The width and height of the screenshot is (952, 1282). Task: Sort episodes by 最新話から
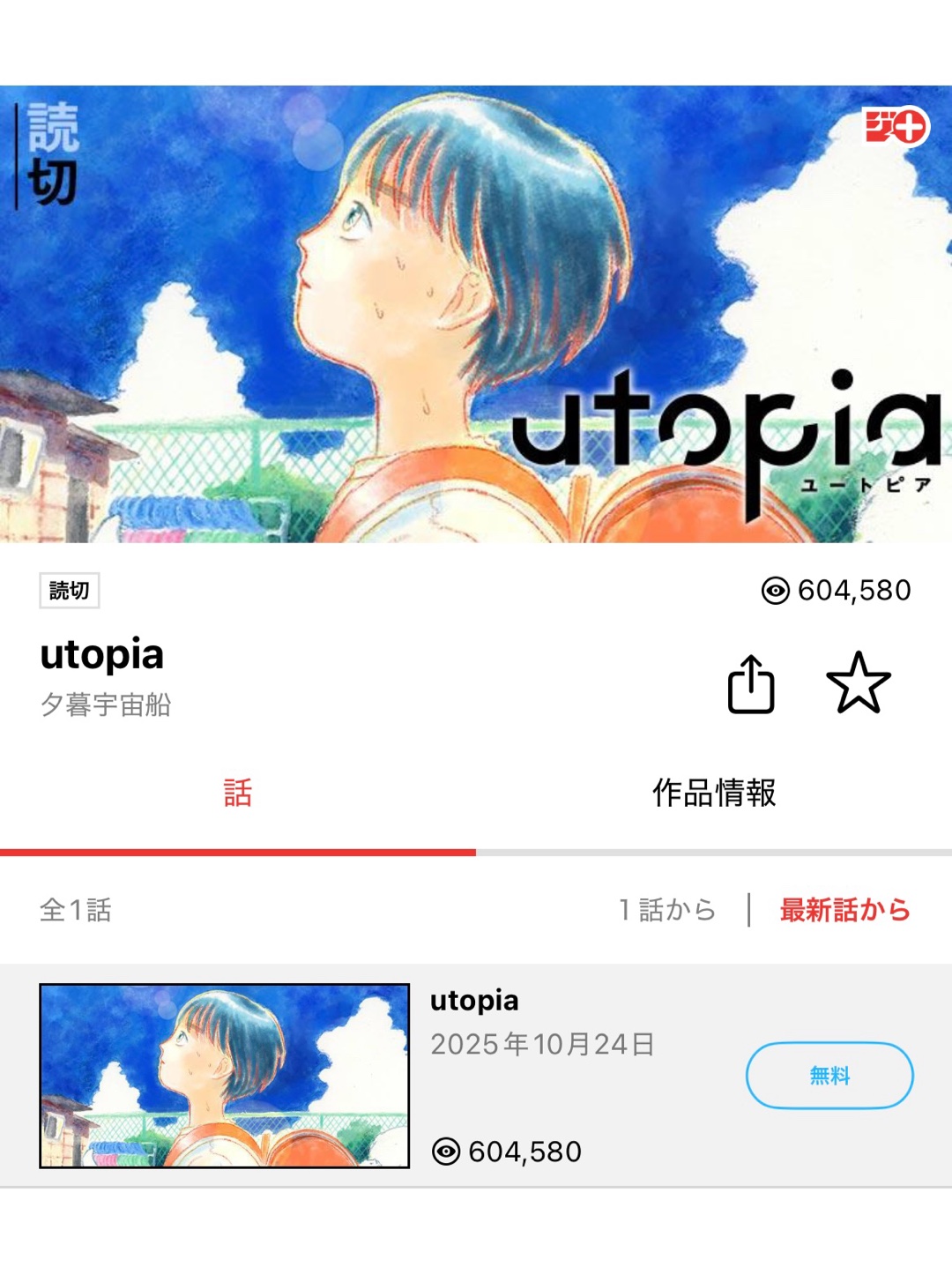pyautogui.click(x=844, y=909)
